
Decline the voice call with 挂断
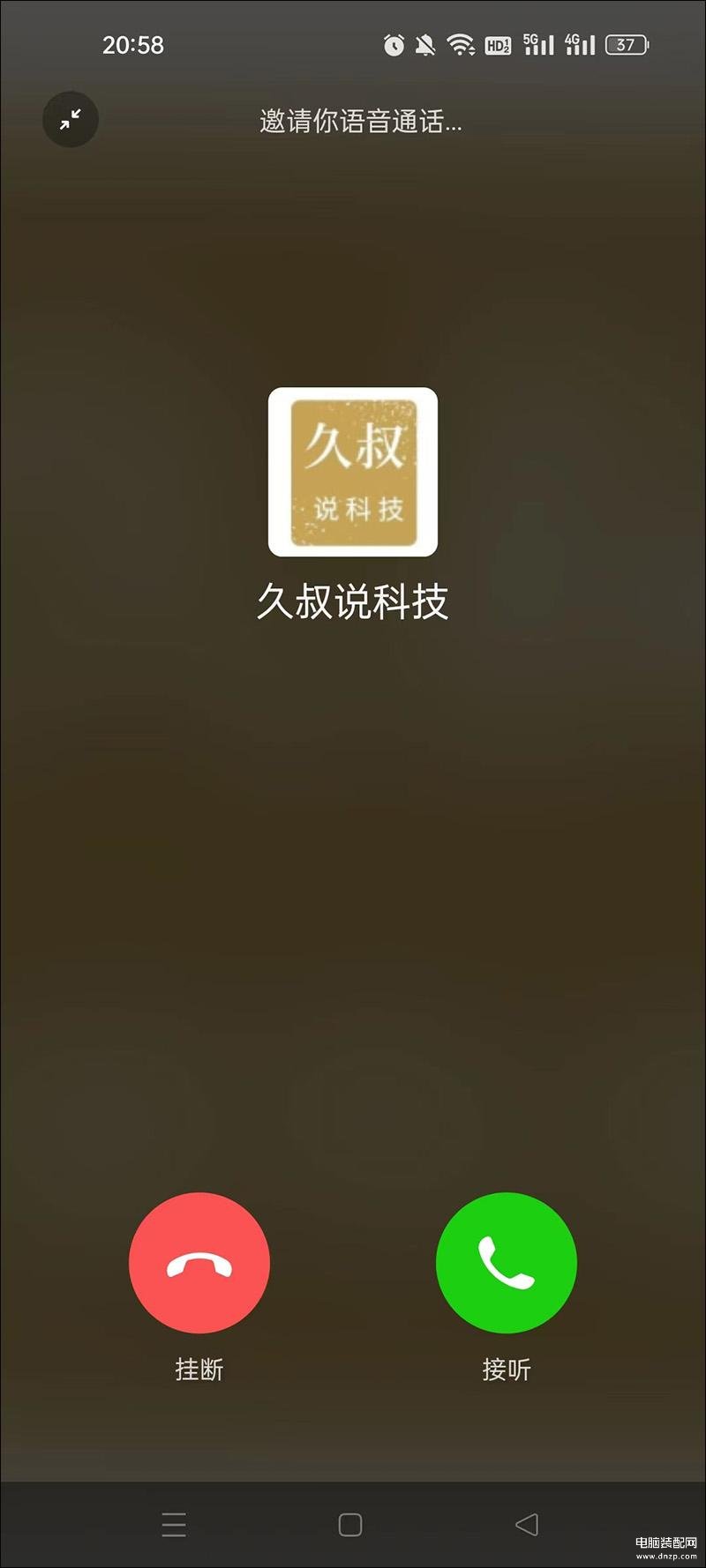click(x=199, y=1262)
